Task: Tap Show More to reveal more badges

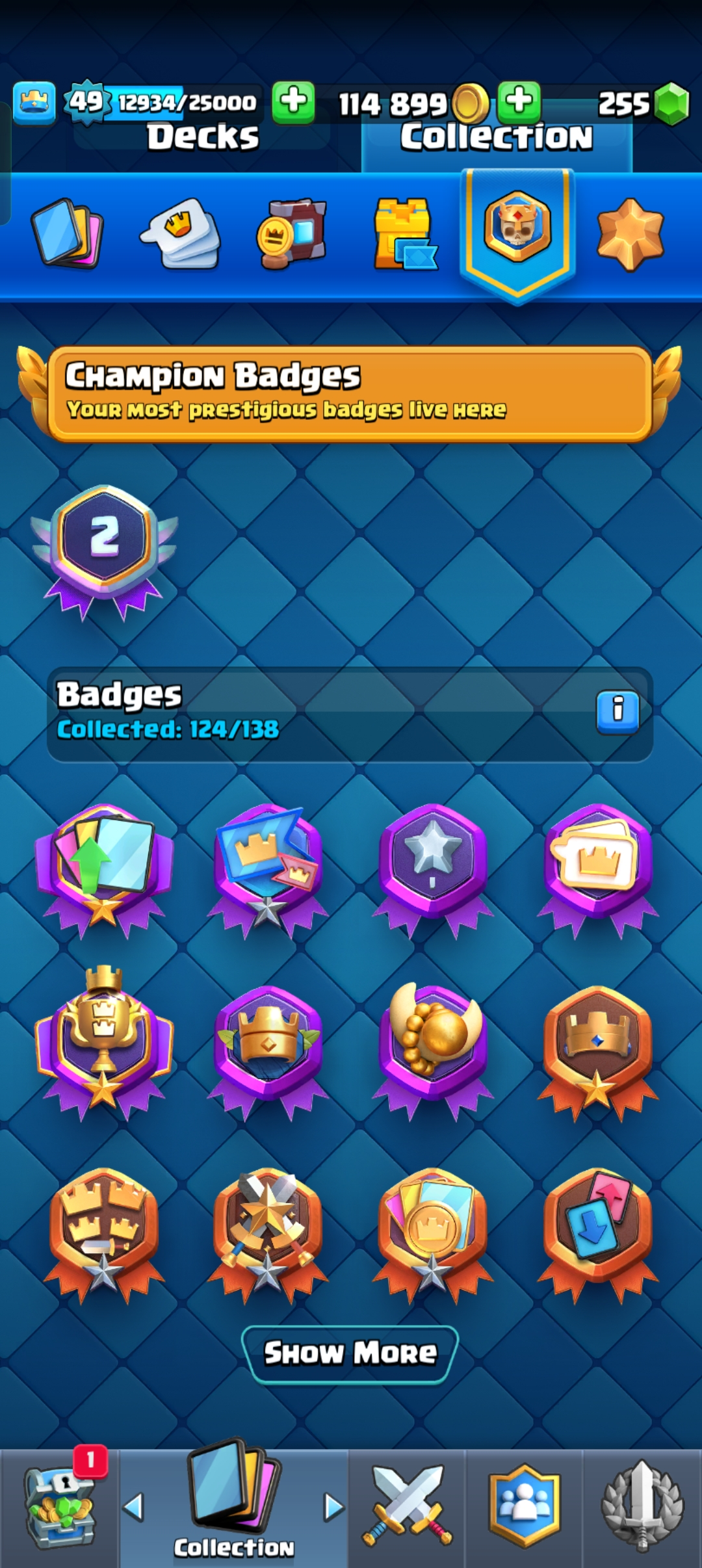Action: tap(350, 1353)
